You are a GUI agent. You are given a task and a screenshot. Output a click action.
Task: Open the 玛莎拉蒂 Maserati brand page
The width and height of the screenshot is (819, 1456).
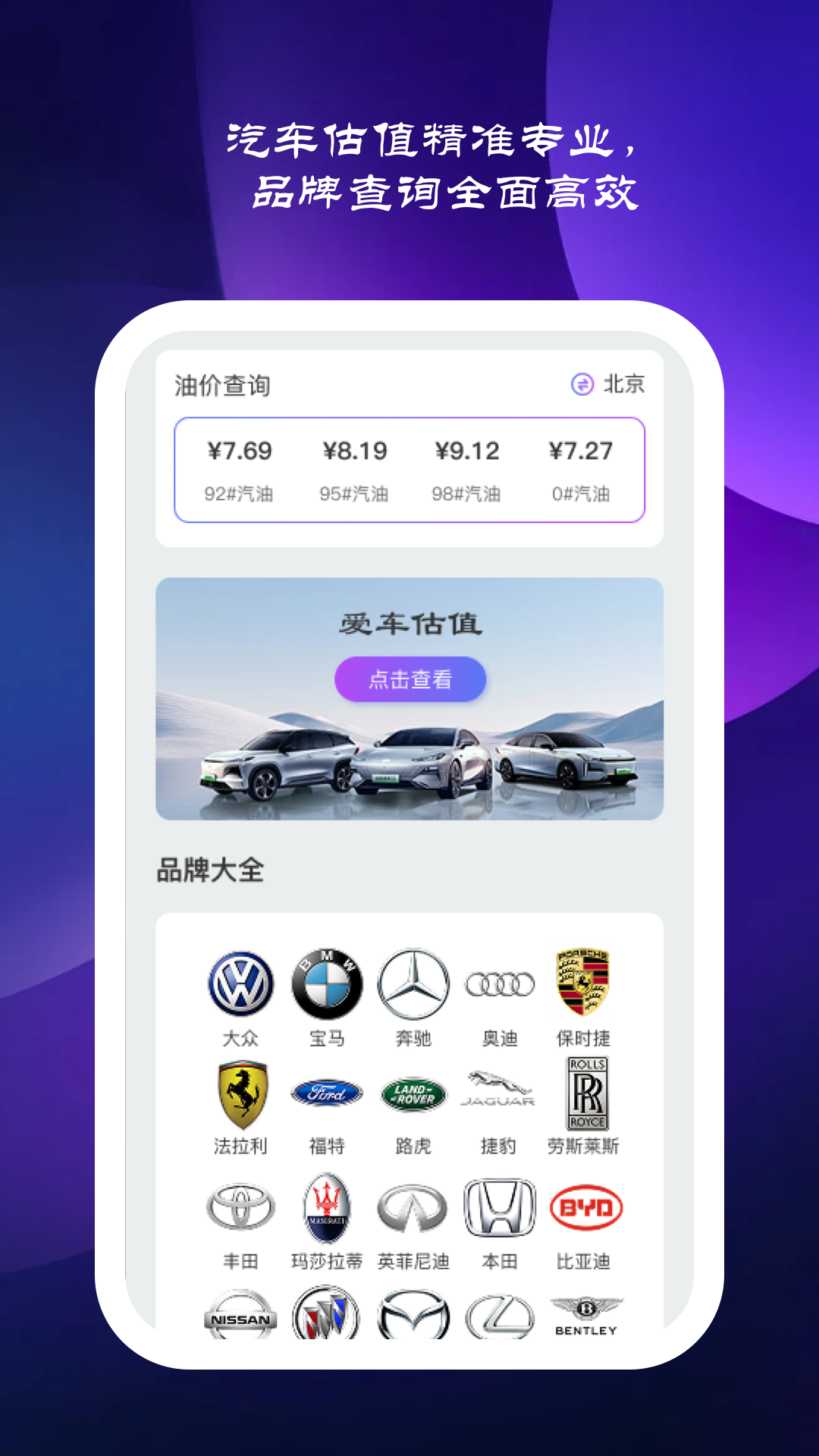326,1204
